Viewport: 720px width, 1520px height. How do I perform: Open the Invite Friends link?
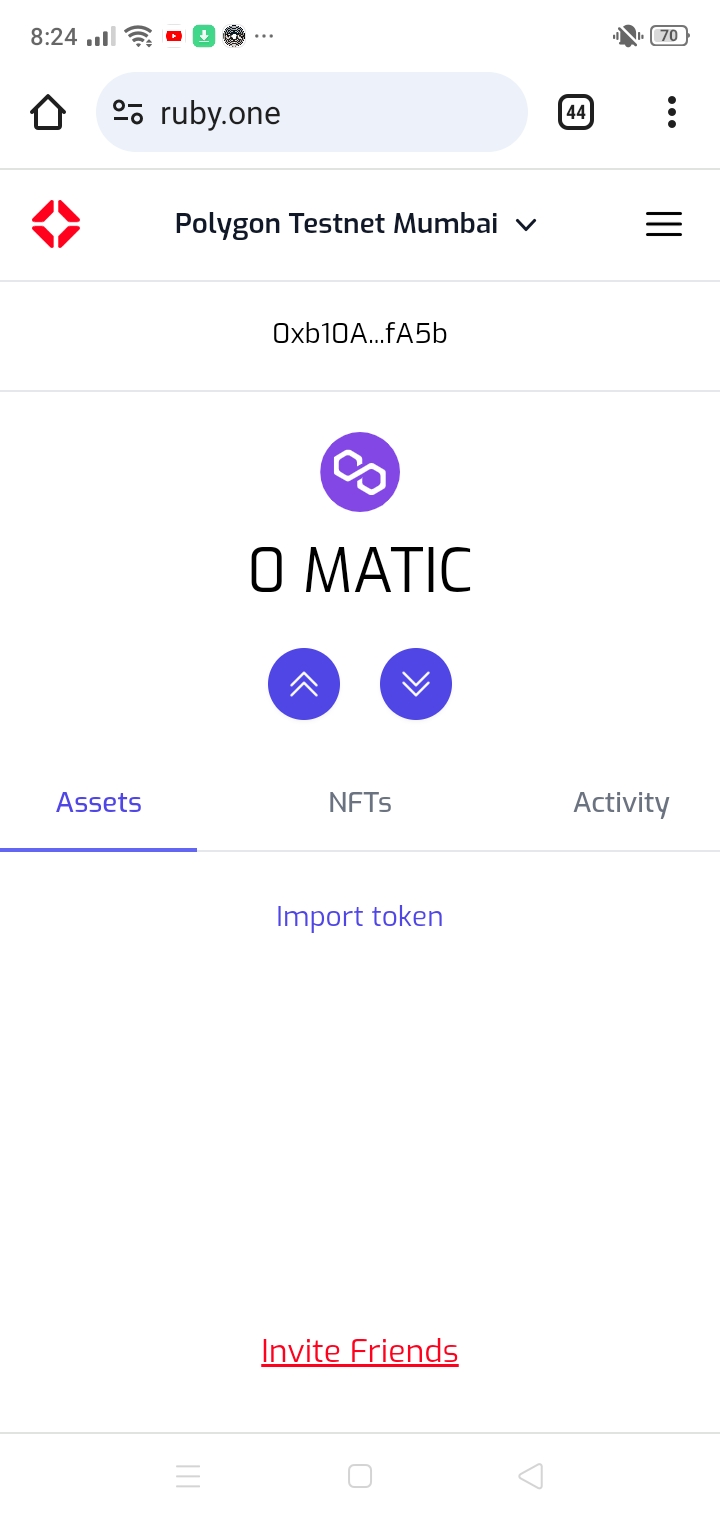[359, 1351]
